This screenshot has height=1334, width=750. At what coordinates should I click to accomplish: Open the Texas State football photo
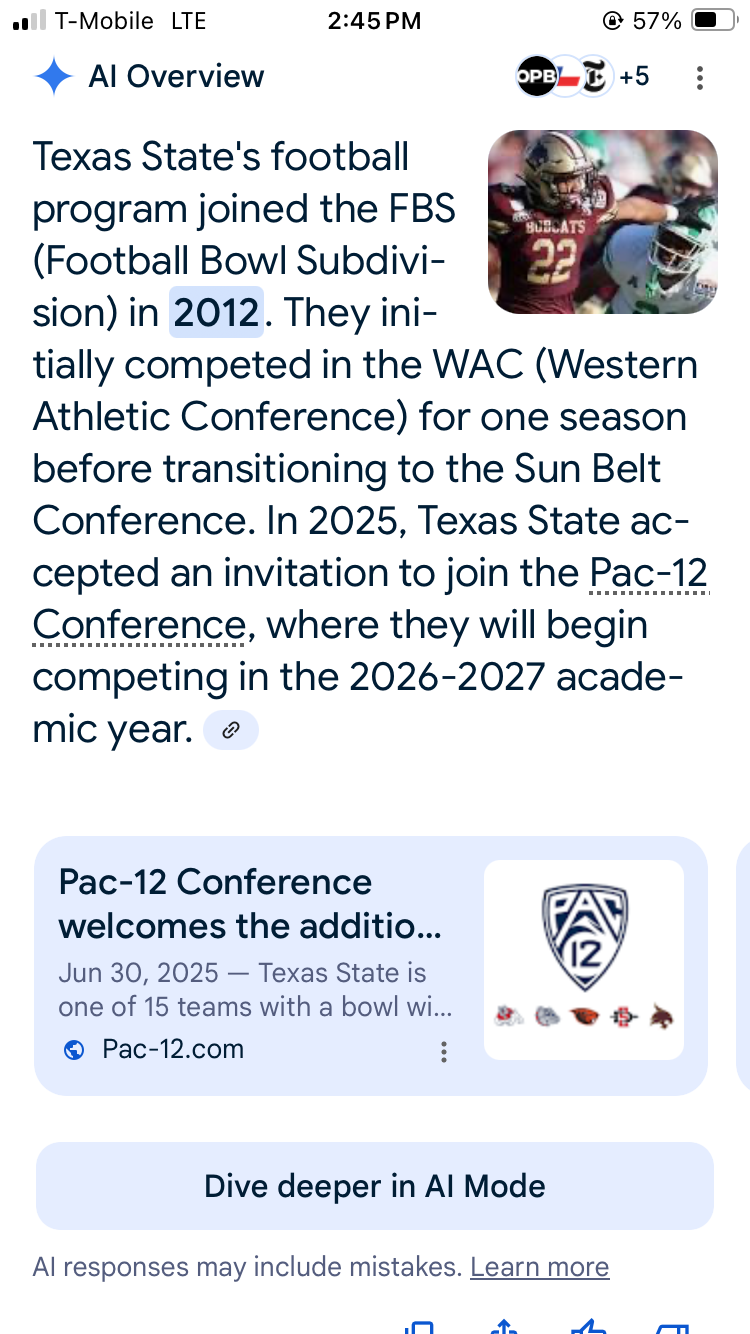(x=602, y=222)
